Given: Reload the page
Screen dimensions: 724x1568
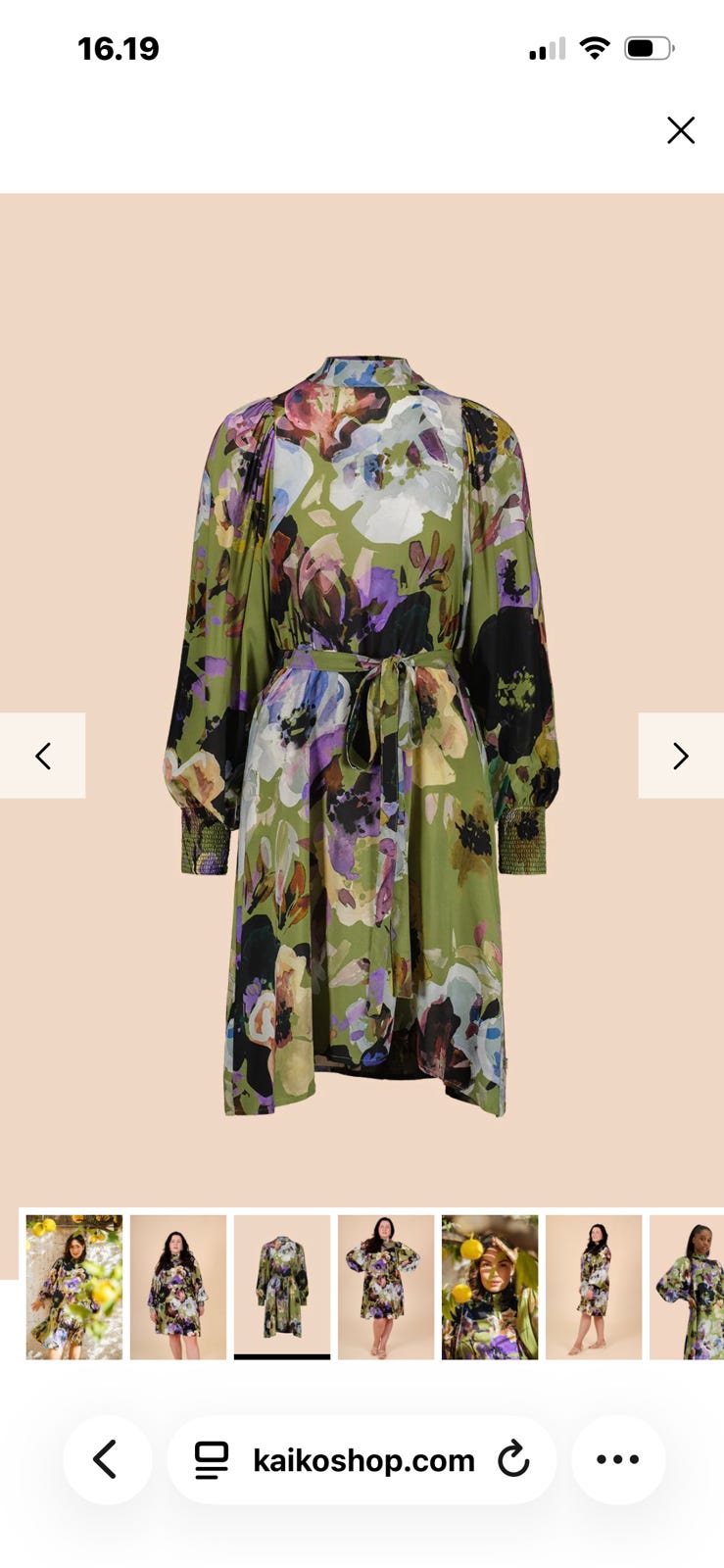Looking at the screenshot, I should tap(513, 1459).
